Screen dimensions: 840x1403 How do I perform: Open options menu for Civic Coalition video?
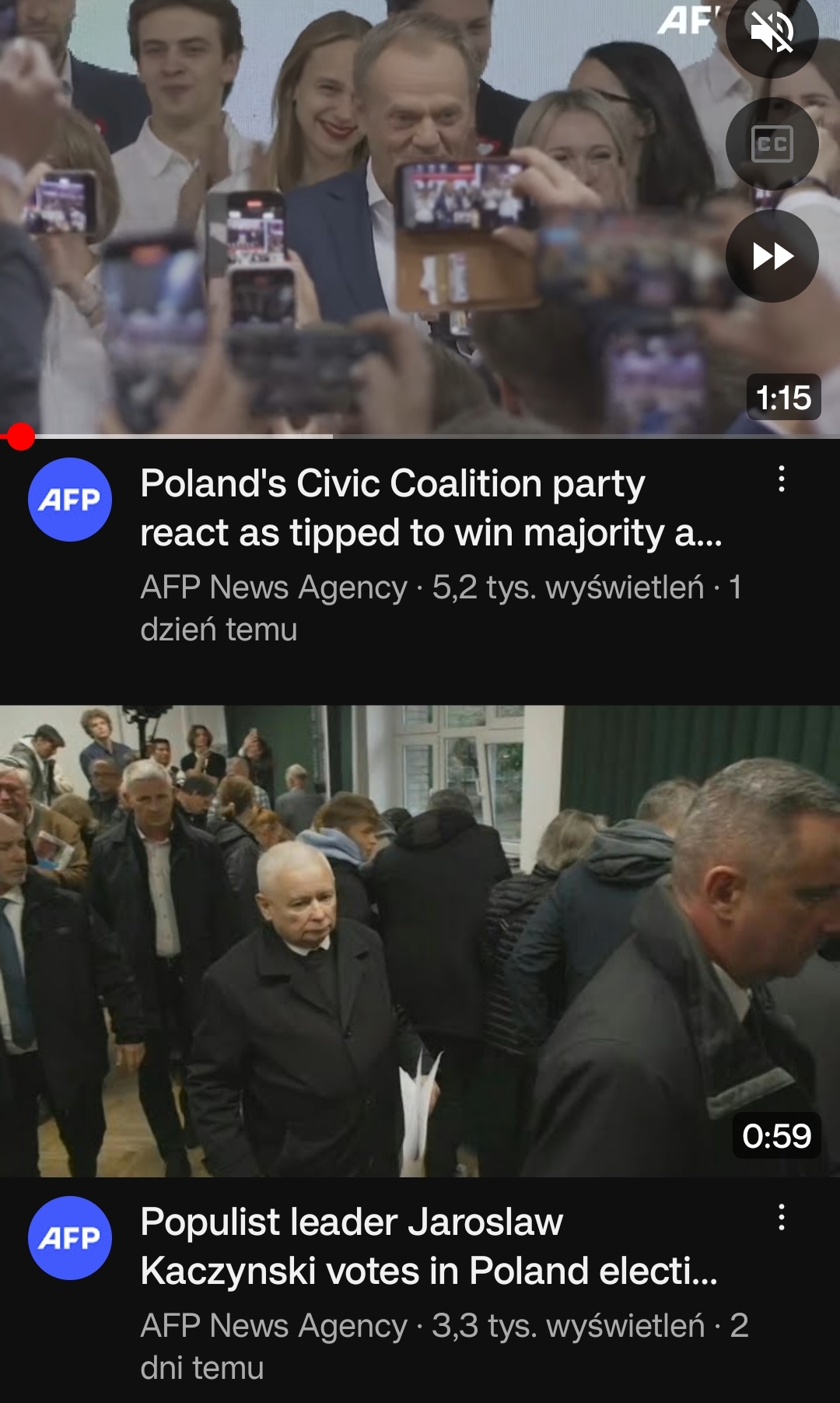[782, 479]
